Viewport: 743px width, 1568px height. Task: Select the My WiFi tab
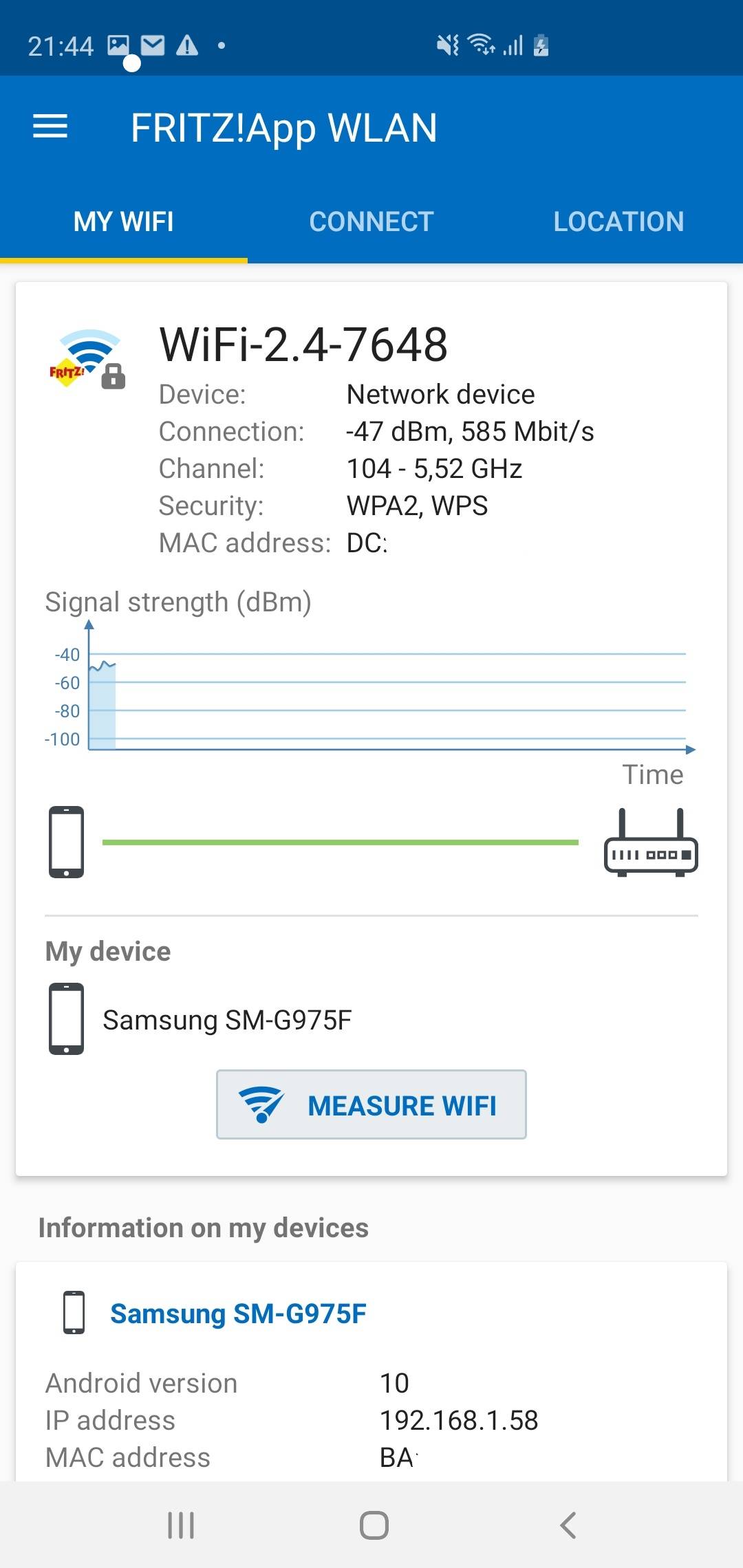124,221
